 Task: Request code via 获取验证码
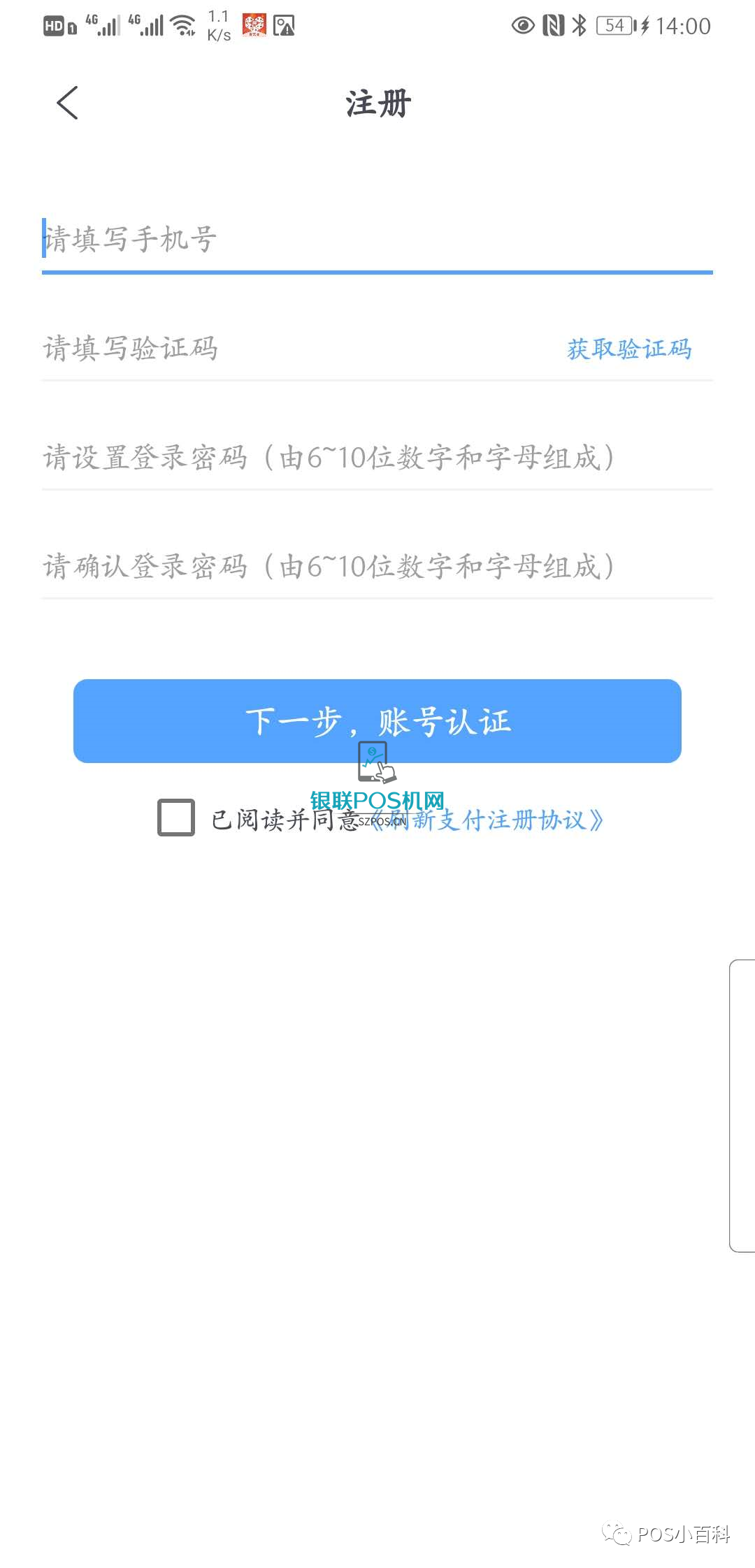pyautogui.click(x=628, y=349)
